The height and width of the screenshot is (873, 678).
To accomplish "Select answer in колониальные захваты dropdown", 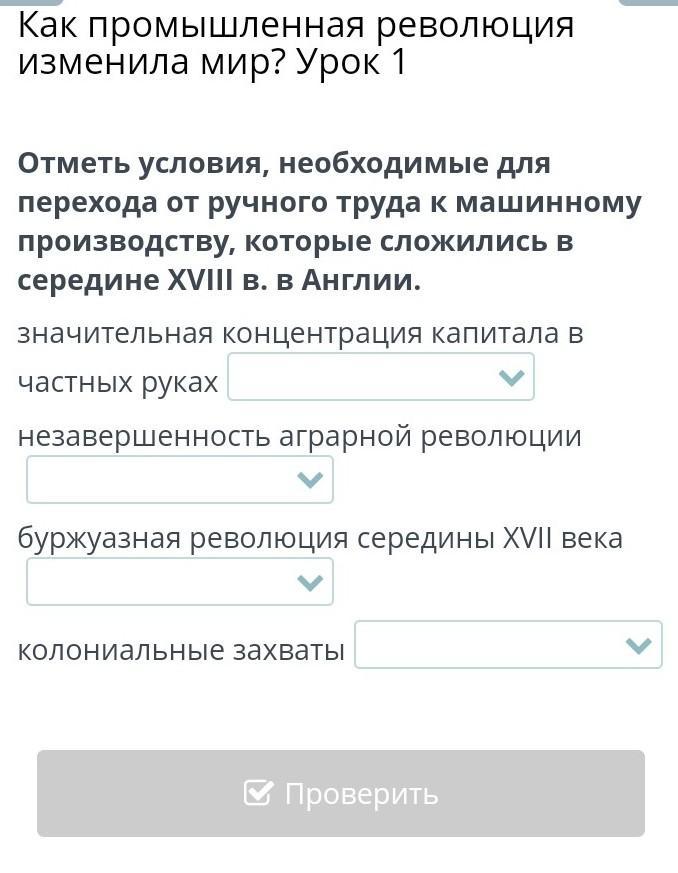I will click(508, 645).
